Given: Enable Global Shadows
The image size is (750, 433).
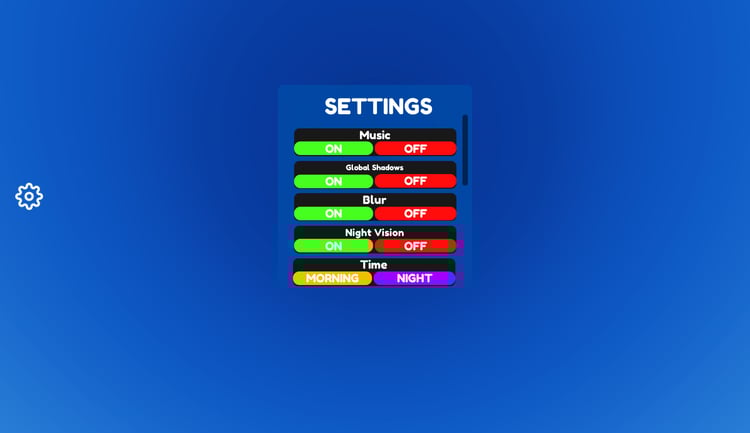Looking at the screenshot, I should (333, 181).
